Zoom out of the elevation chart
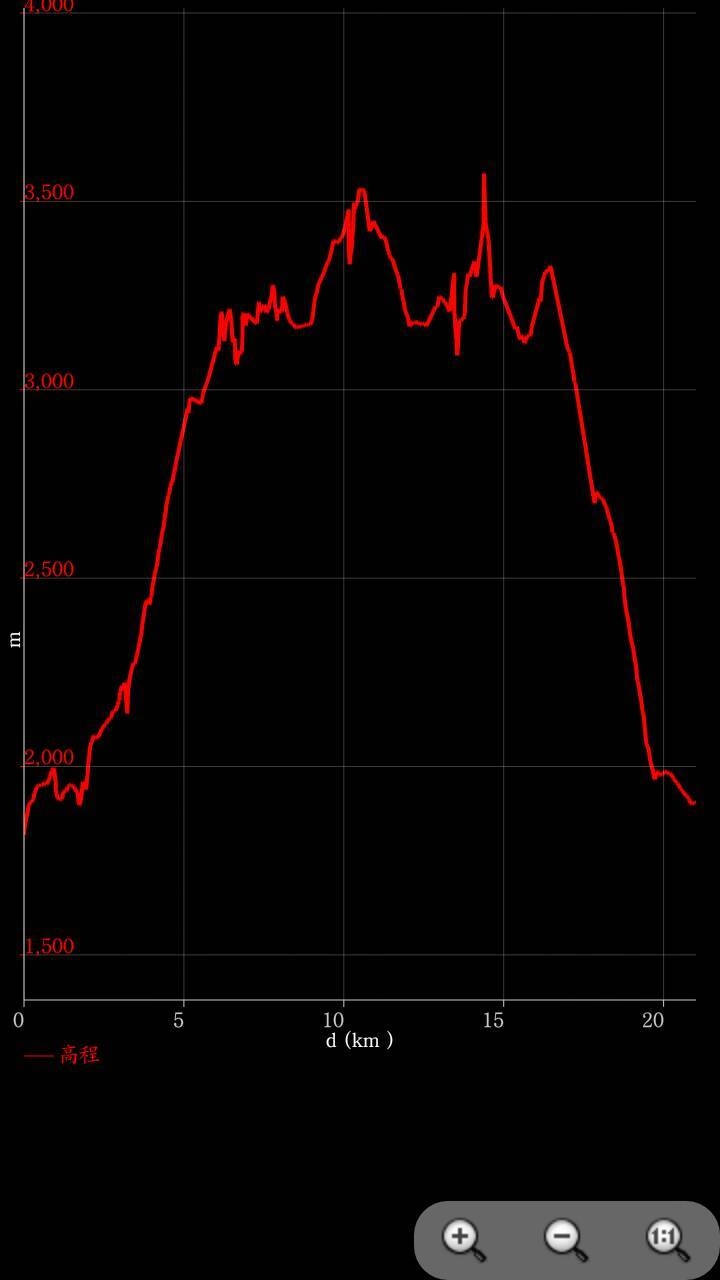Image resolution: width=720 pixels, height=1280 pixels. [x=565, y=1240]
